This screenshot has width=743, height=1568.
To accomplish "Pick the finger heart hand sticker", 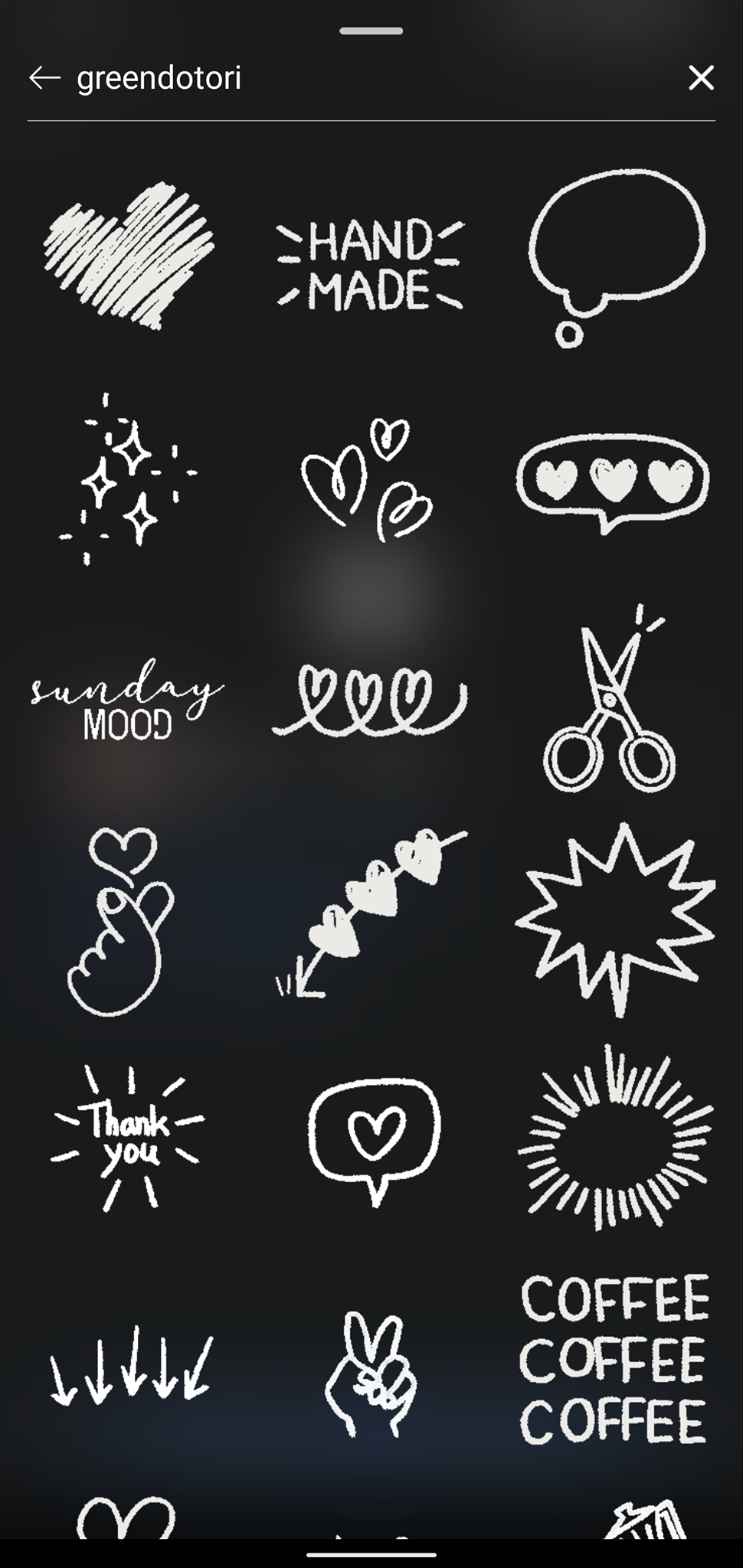I will pyautogui.click(x=122, y=922).
